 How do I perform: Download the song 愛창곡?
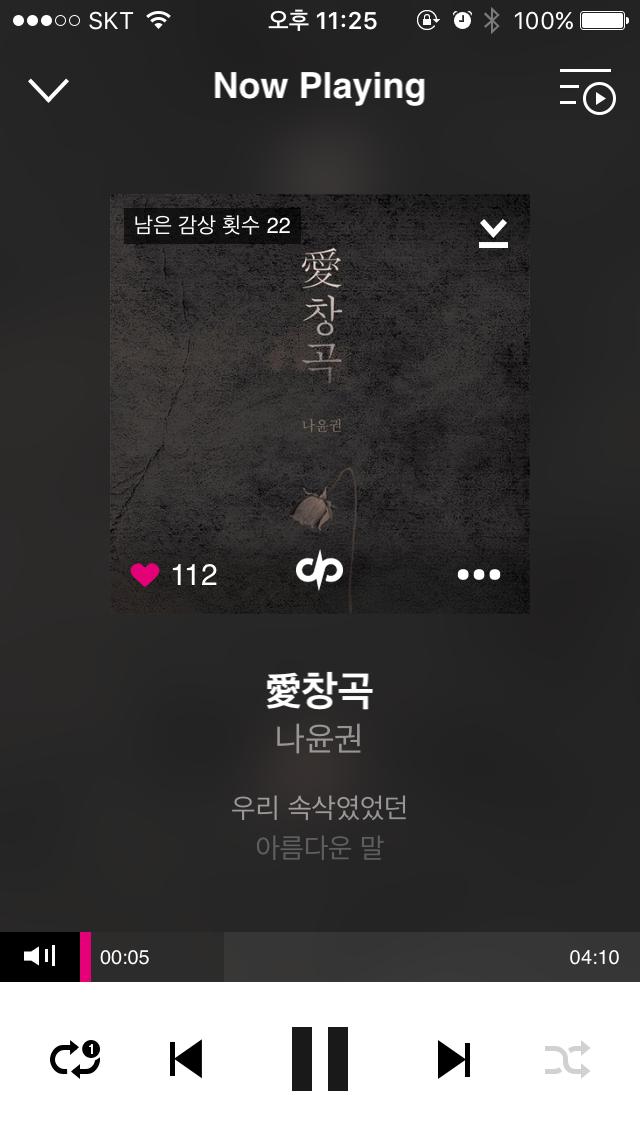click(493, 233)
